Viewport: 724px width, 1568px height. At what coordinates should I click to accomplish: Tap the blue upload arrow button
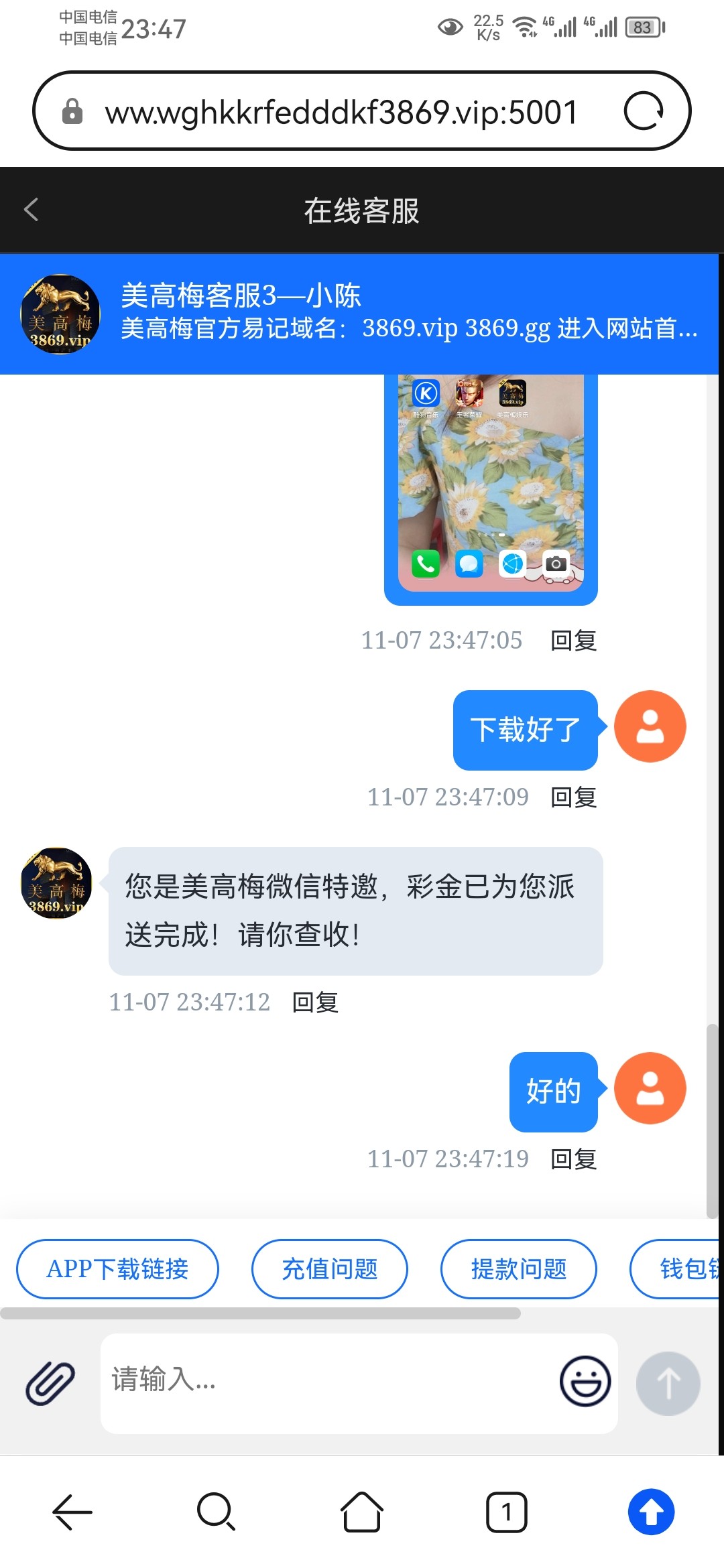[651, 1512]
